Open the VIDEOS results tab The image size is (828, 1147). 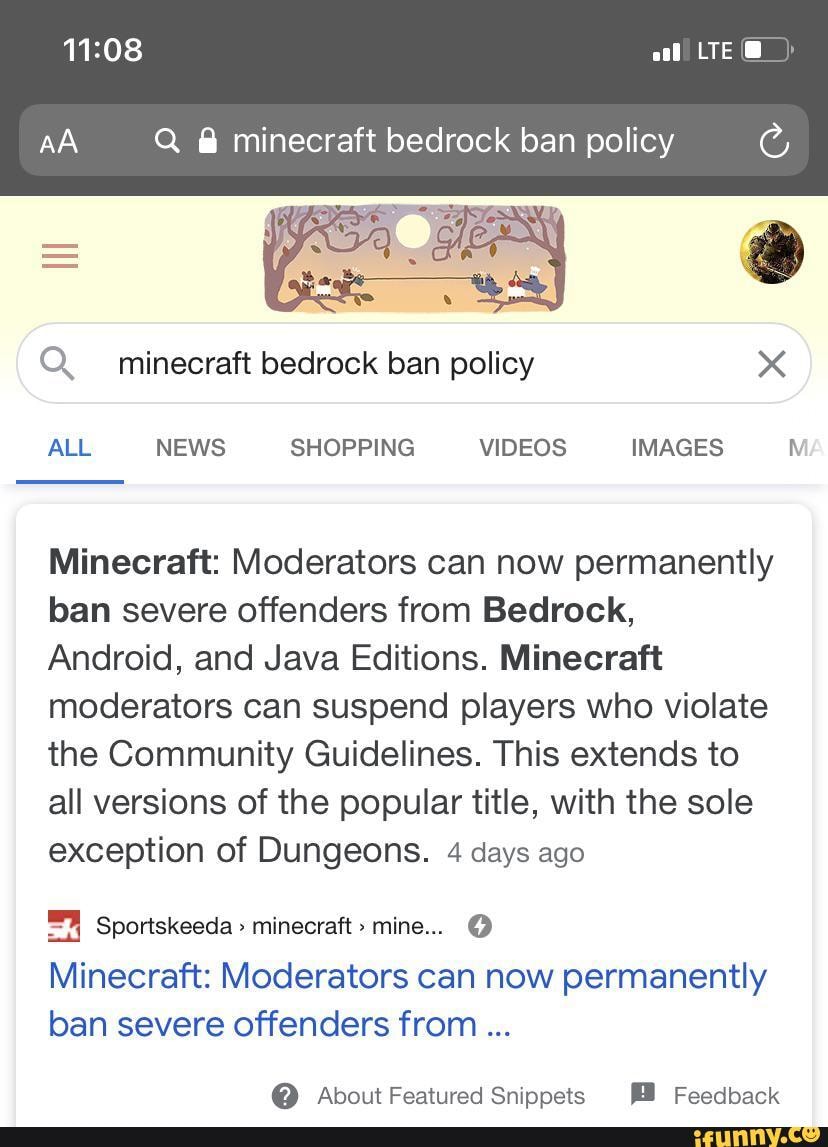[x=522, y=448]
